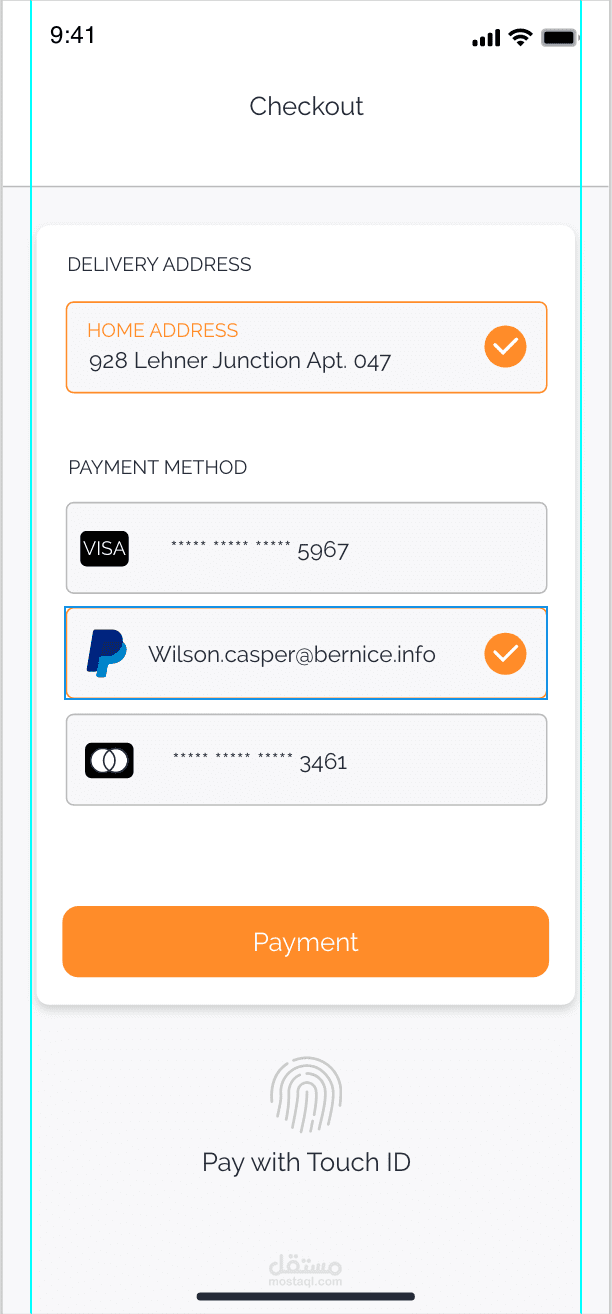The width and height of the screenshot is (612, 1314).
Task: Select the Home Address delivery option
Action: point(306,347)
